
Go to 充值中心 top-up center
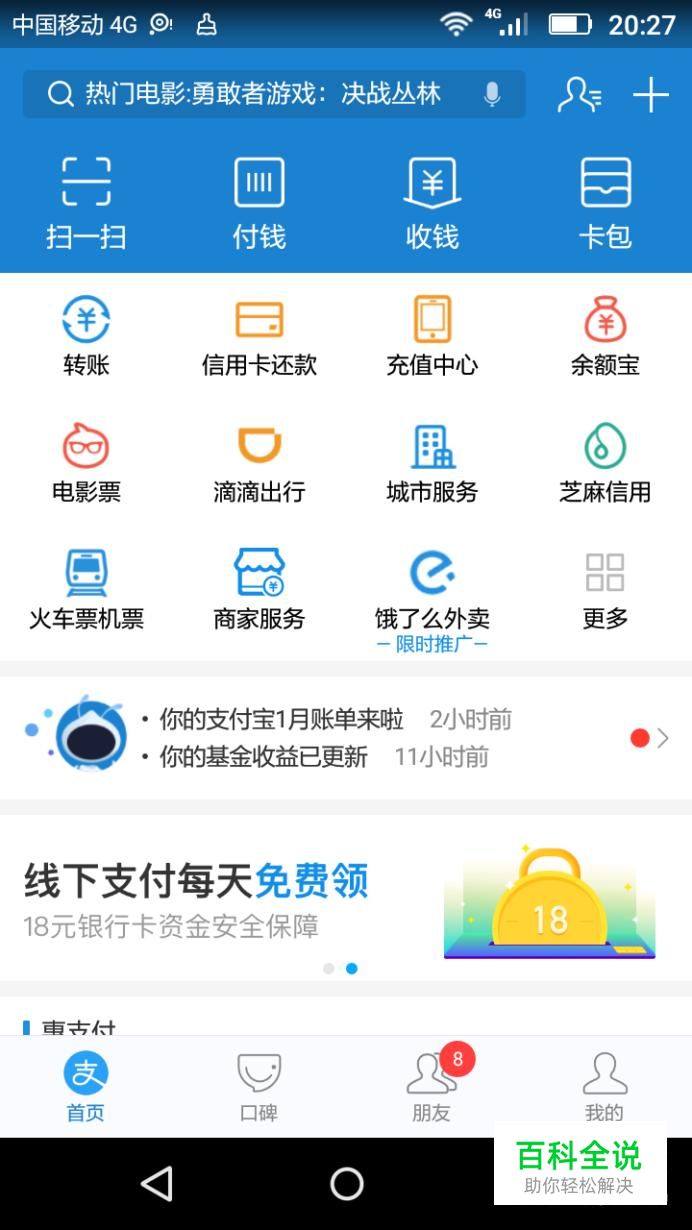[432, 337]
